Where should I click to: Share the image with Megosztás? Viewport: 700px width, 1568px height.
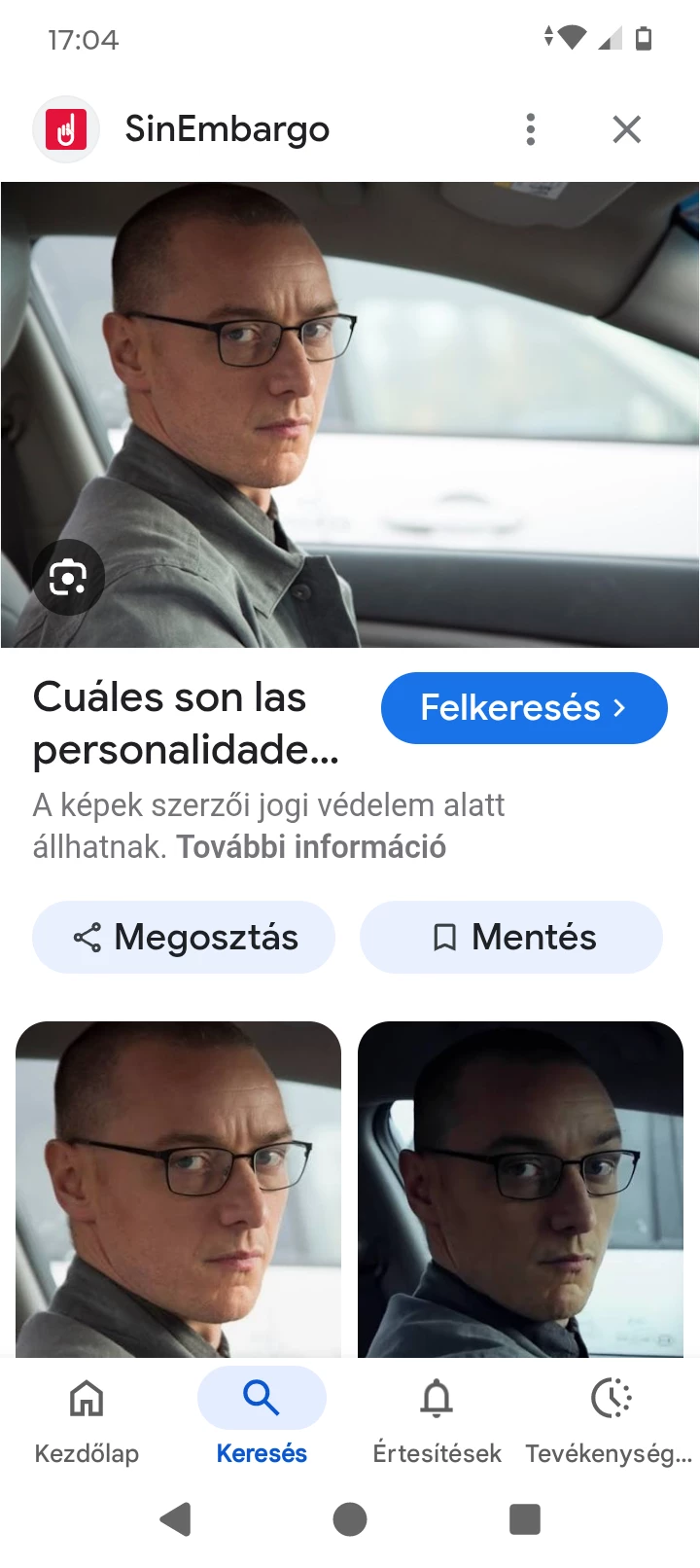tap(184, 938)
